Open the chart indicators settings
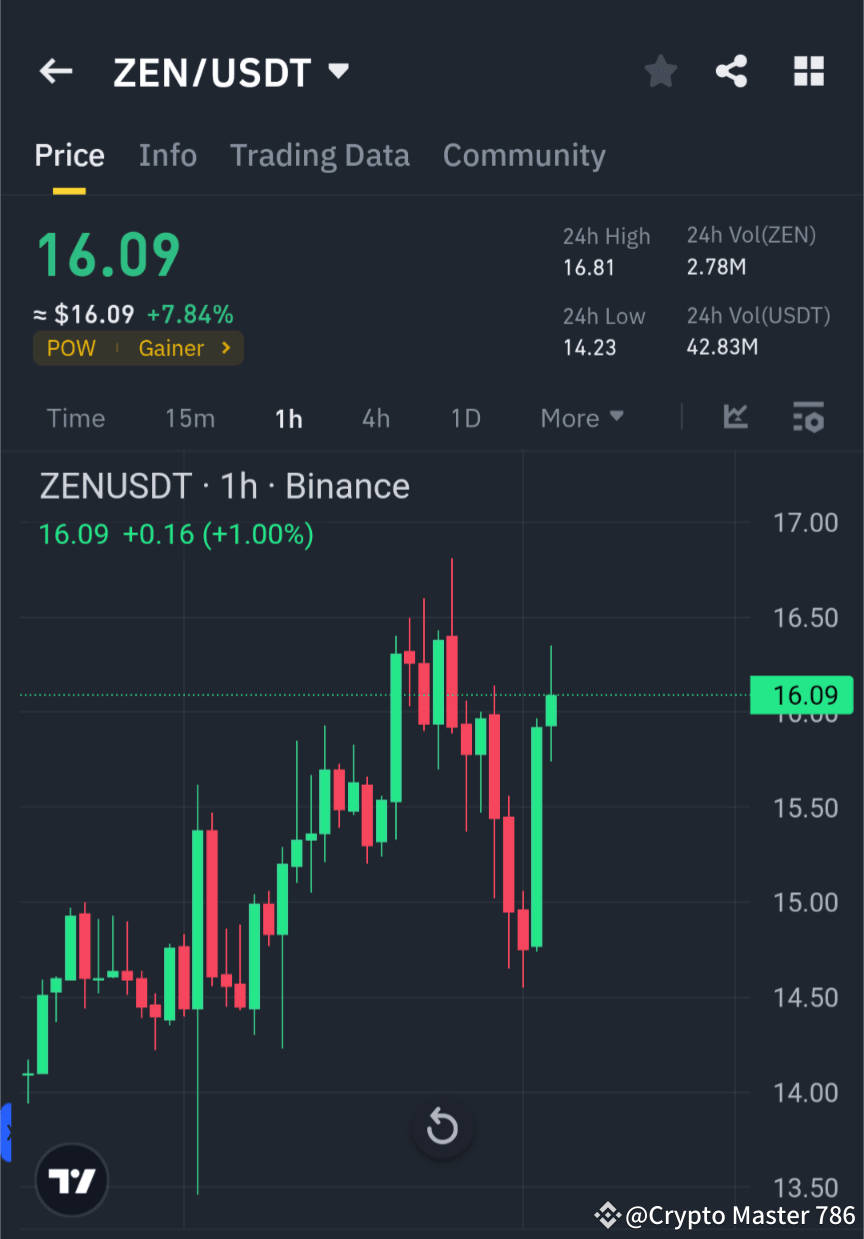 click(x=808, y=418)
